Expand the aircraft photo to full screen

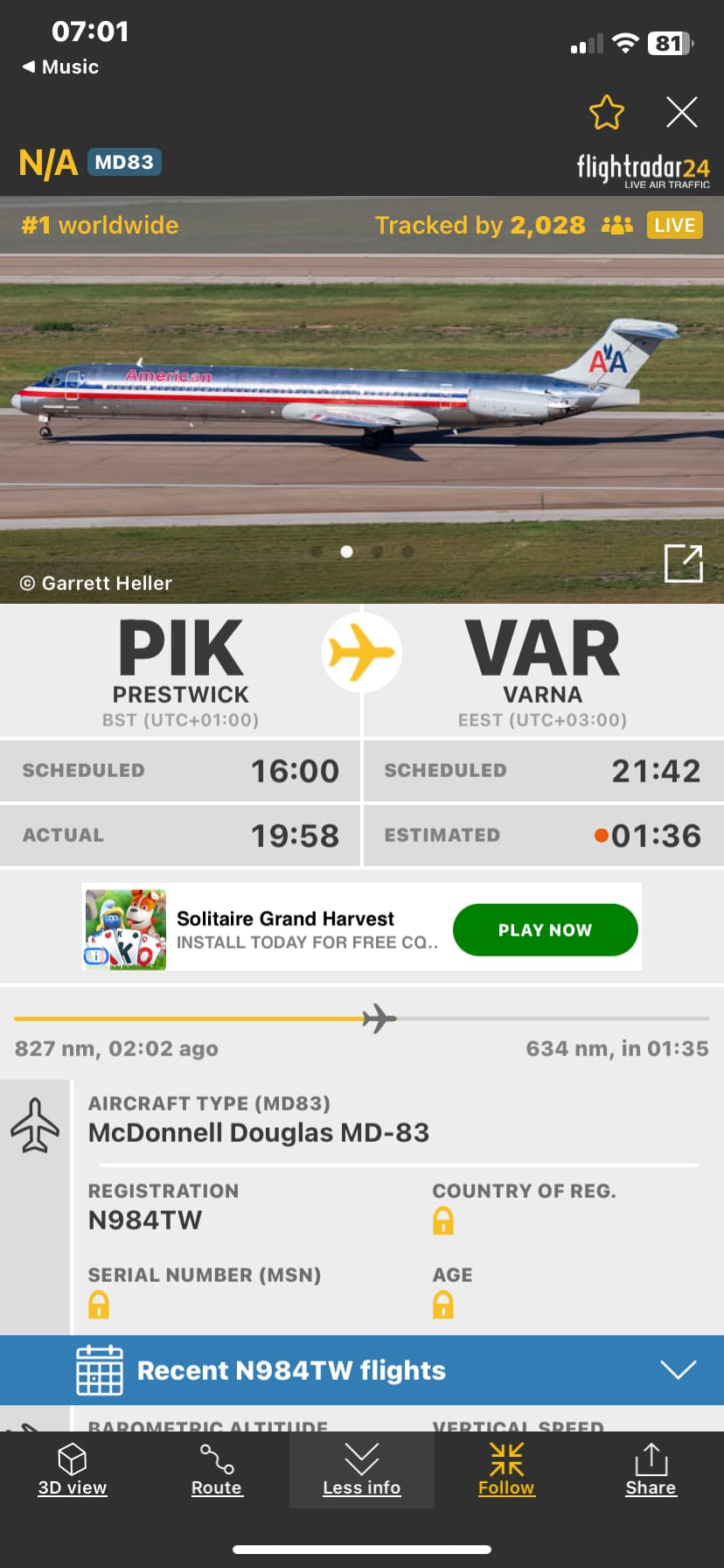(683, 563)
